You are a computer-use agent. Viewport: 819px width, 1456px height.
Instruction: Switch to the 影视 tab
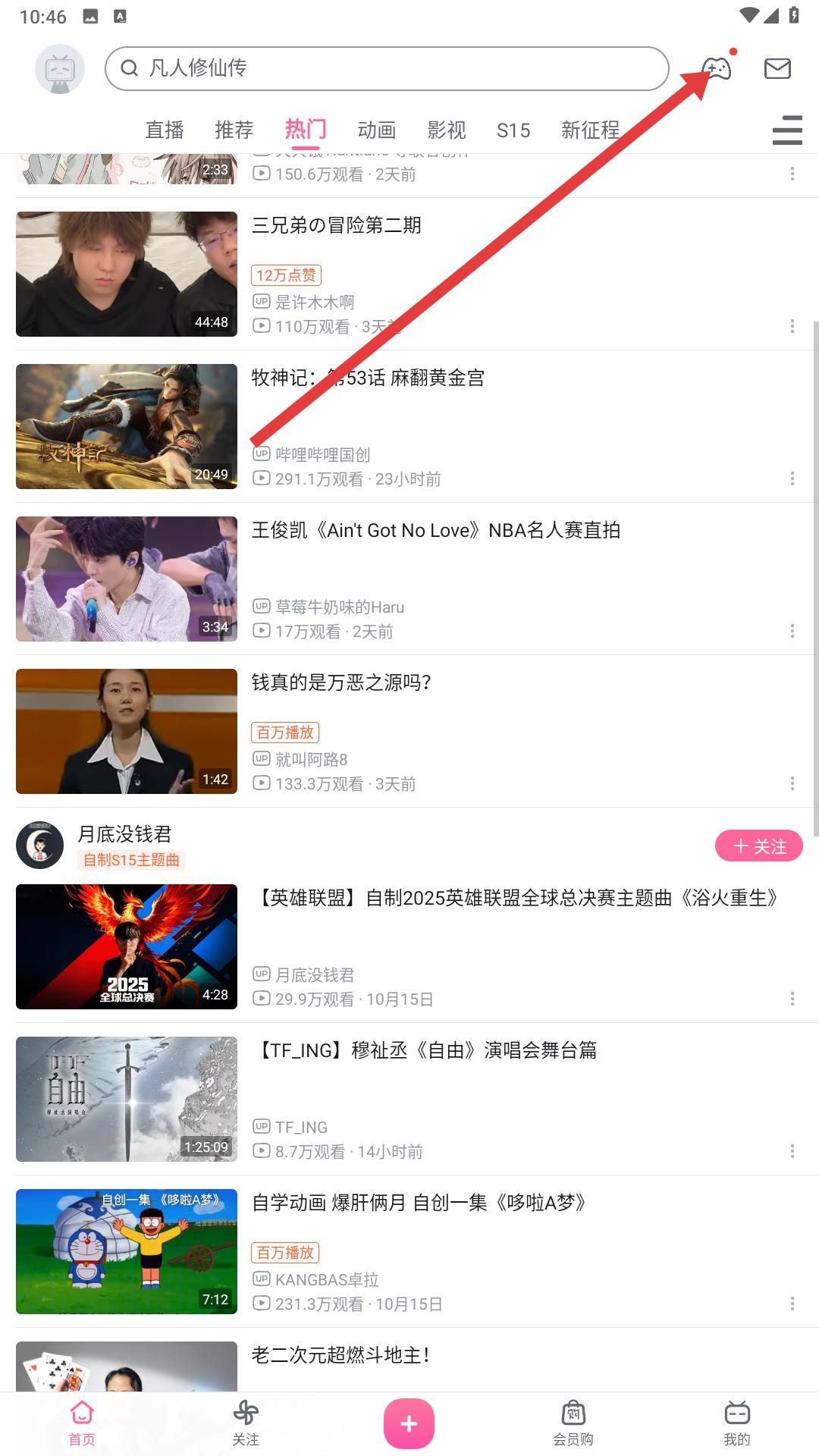coord(447,130)
